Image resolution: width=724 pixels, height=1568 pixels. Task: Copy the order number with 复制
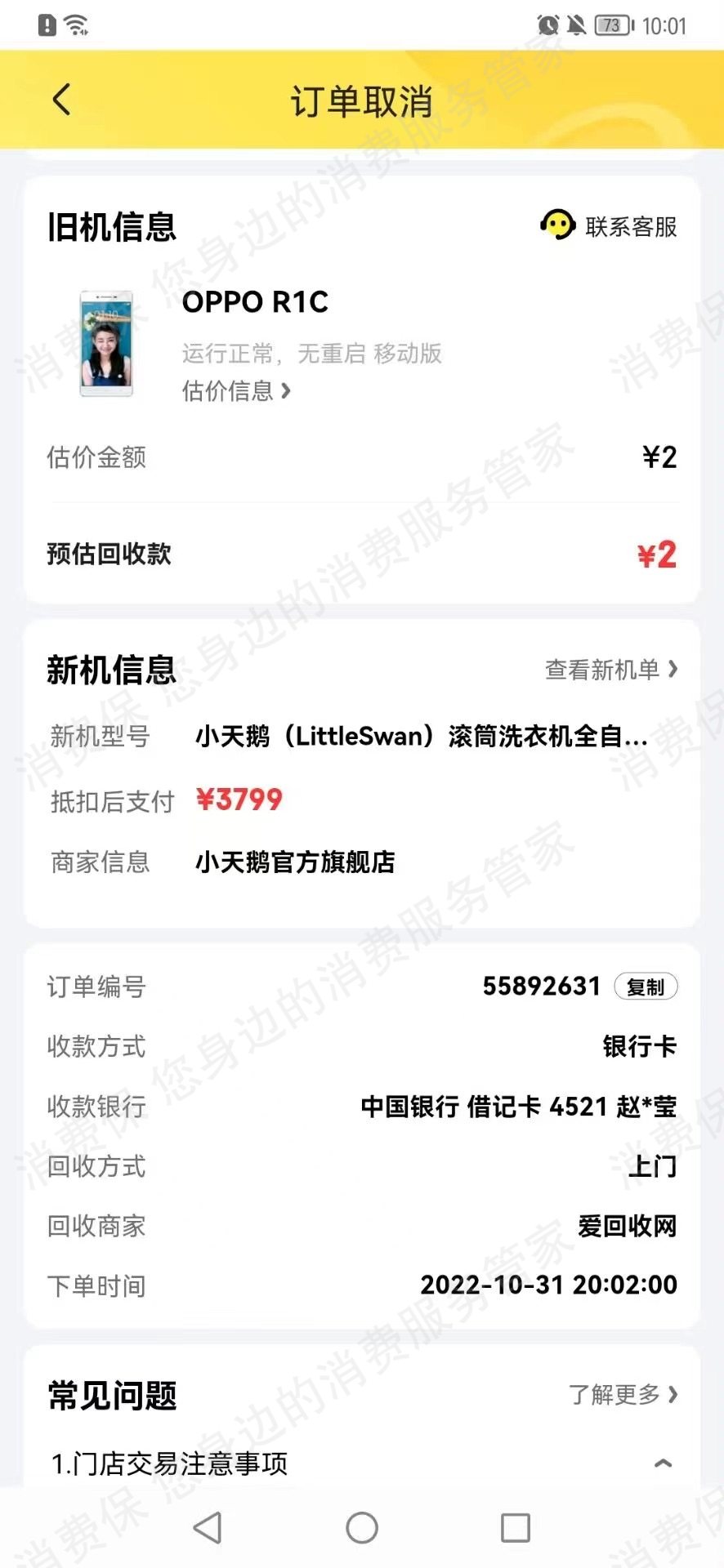[x=646, y=987]
